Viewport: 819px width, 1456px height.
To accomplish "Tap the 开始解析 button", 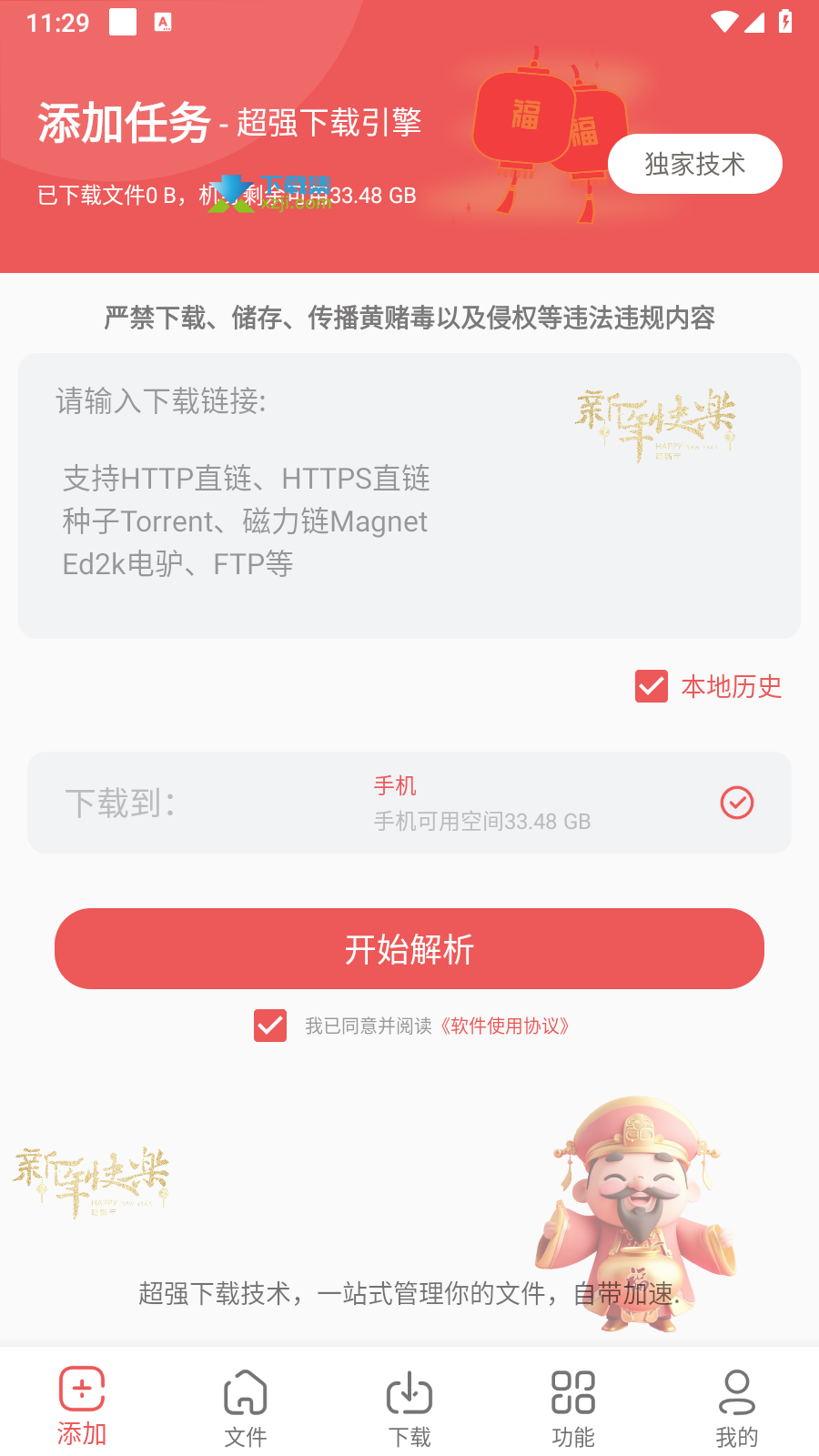I will (x=409, y=949).
